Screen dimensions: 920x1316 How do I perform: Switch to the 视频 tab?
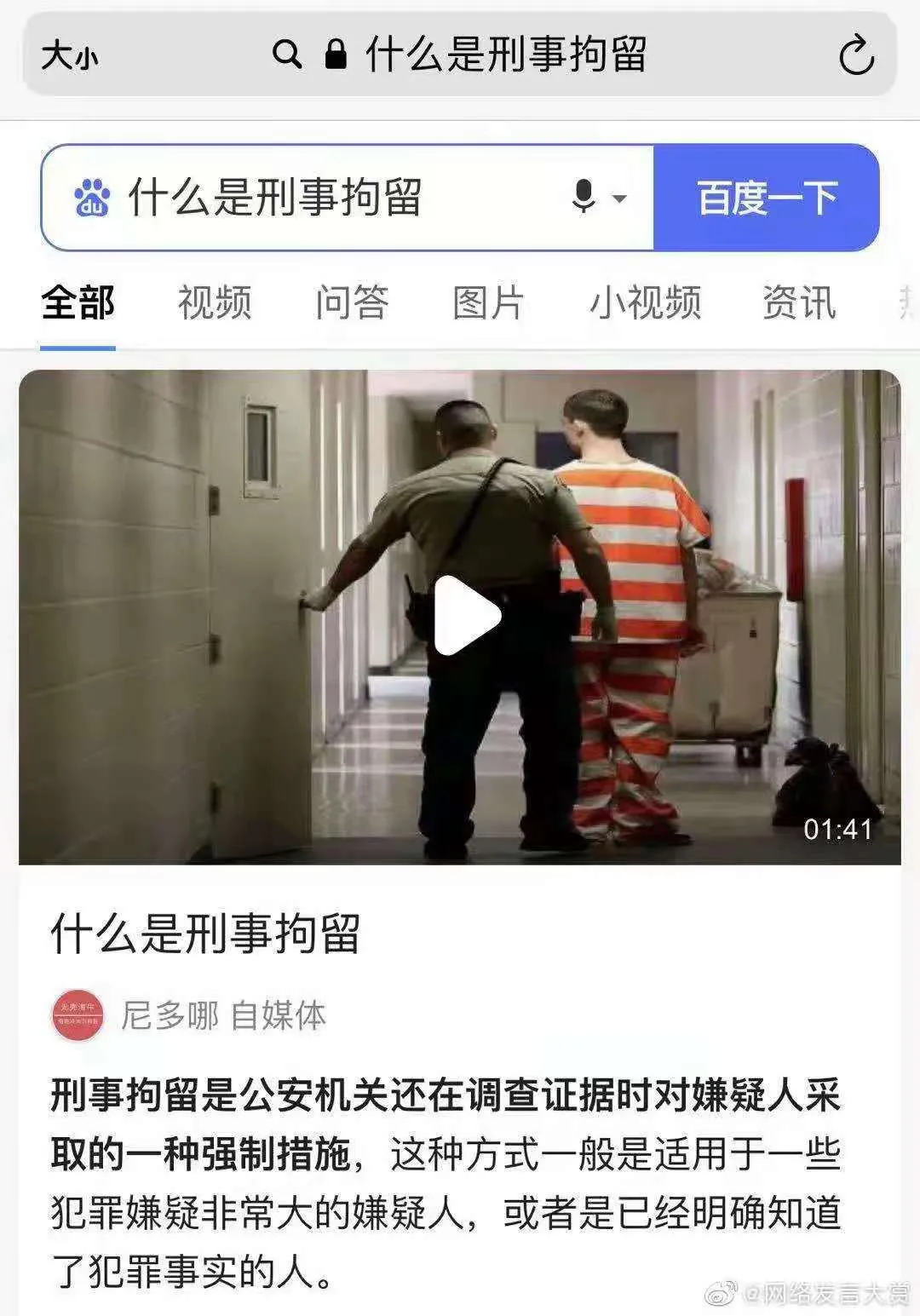point(215,302)
